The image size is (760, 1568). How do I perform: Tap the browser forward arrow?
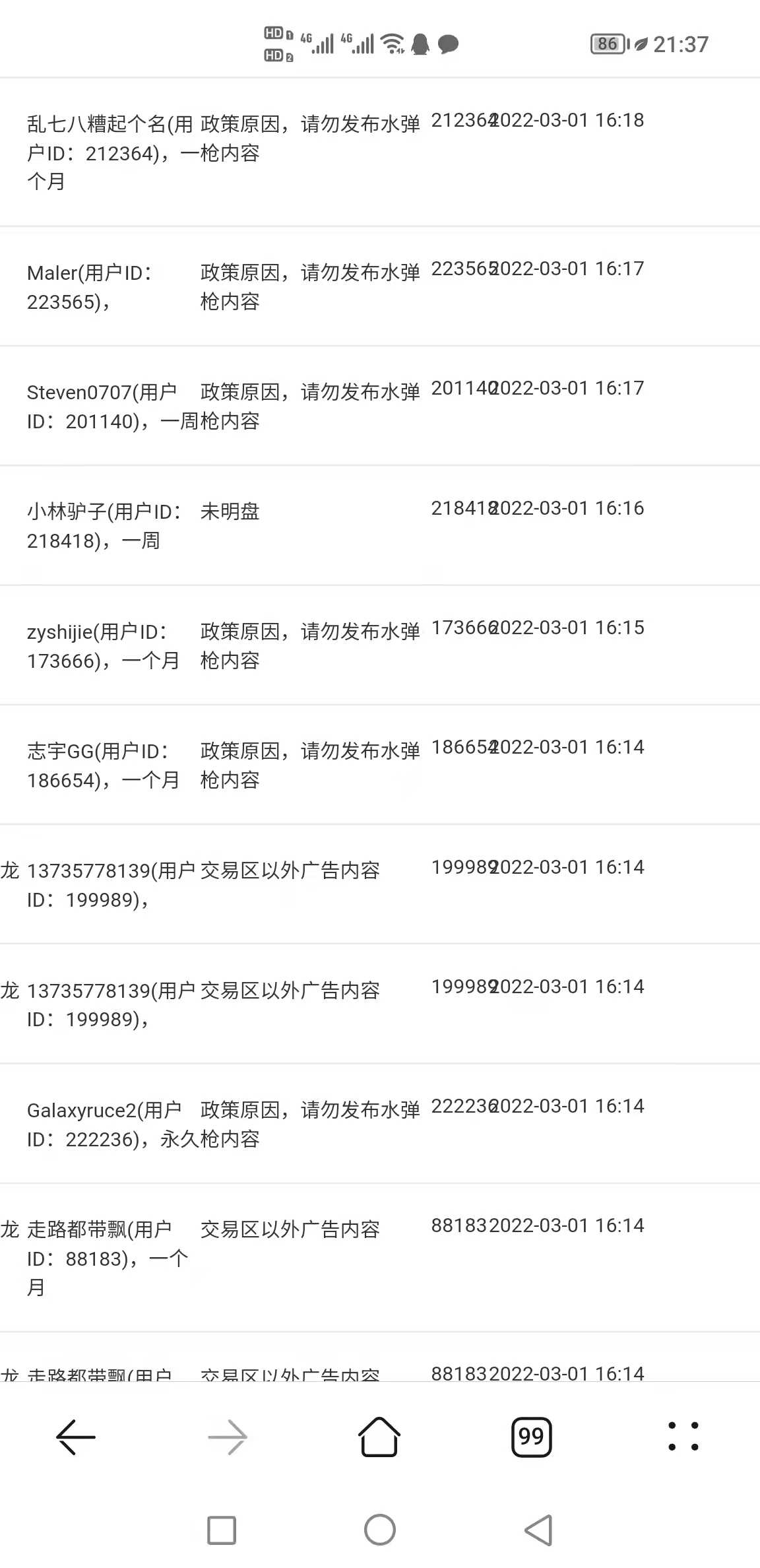(x=228, y=1437)
